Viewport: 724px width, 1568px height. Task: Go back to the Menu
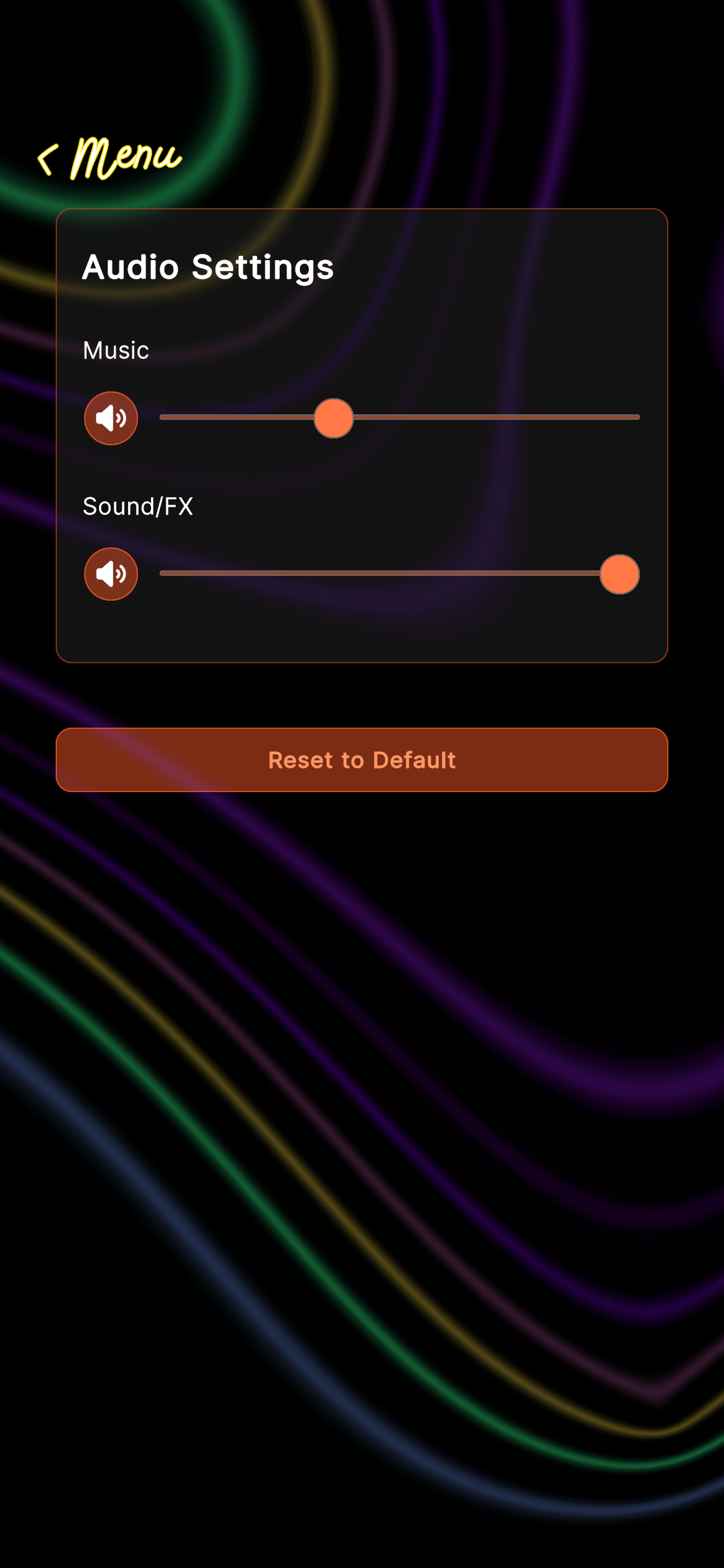tap(110, 159)
